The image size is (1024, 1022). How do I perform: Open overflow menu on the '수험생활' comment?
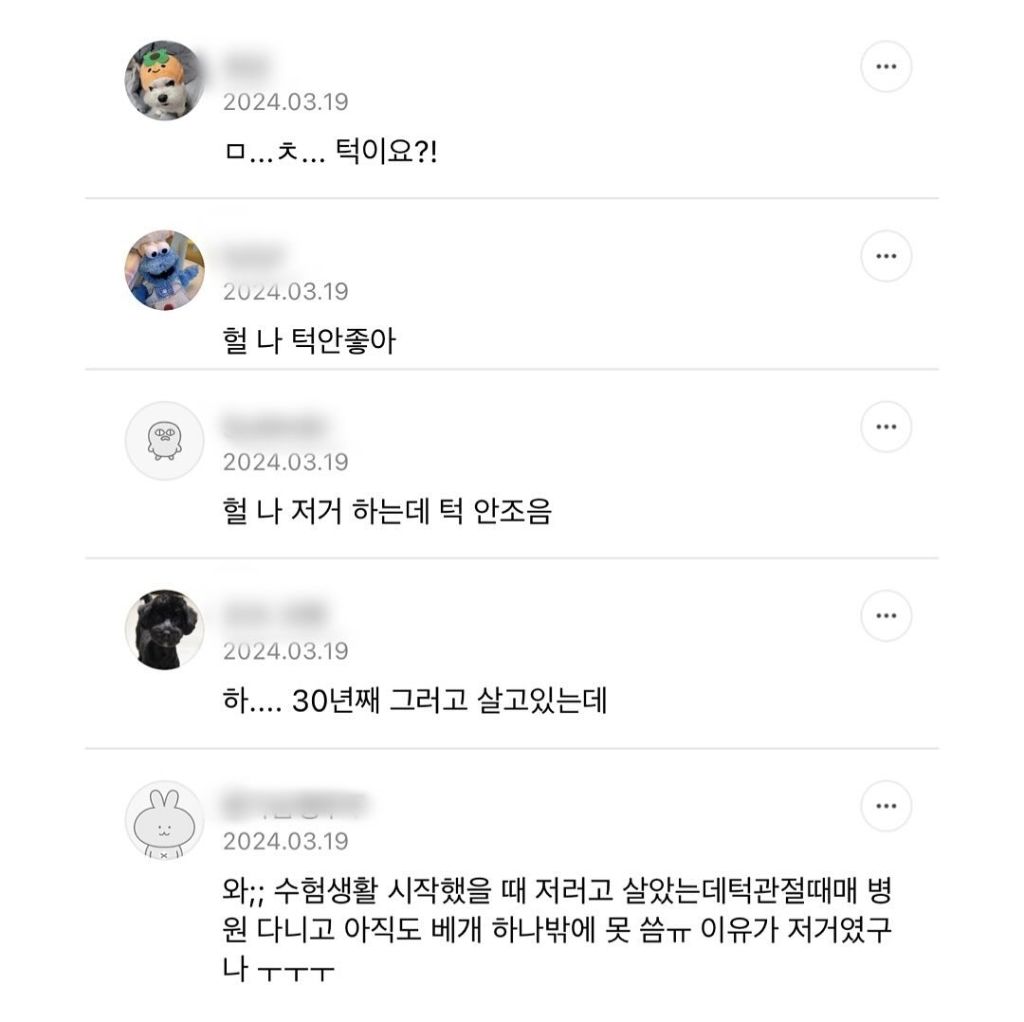pos(885,805)
